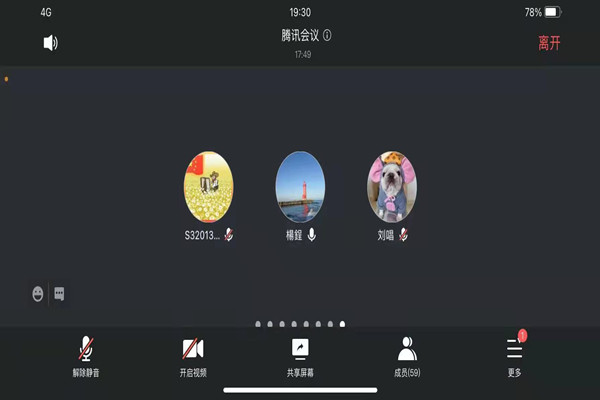Open the emoji reaction icon

[38, 294]
